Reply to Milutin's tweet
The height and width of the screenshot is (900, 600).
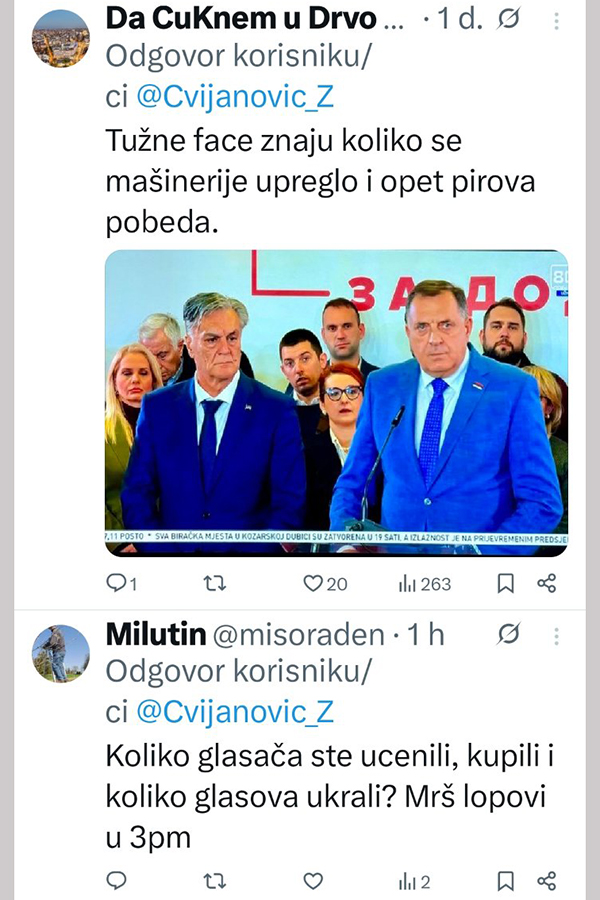(x=116, y=881)
